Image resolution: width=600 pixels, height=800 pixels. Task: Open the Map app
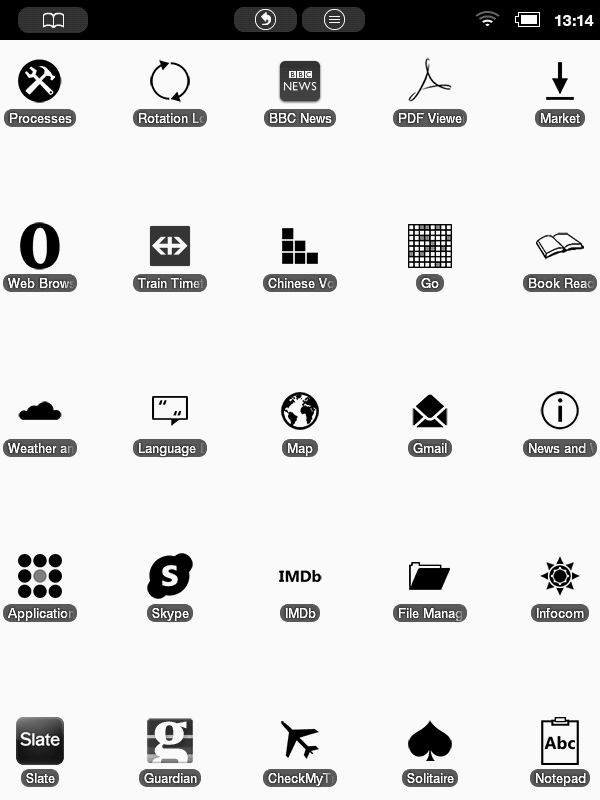[x=300, y=411]
